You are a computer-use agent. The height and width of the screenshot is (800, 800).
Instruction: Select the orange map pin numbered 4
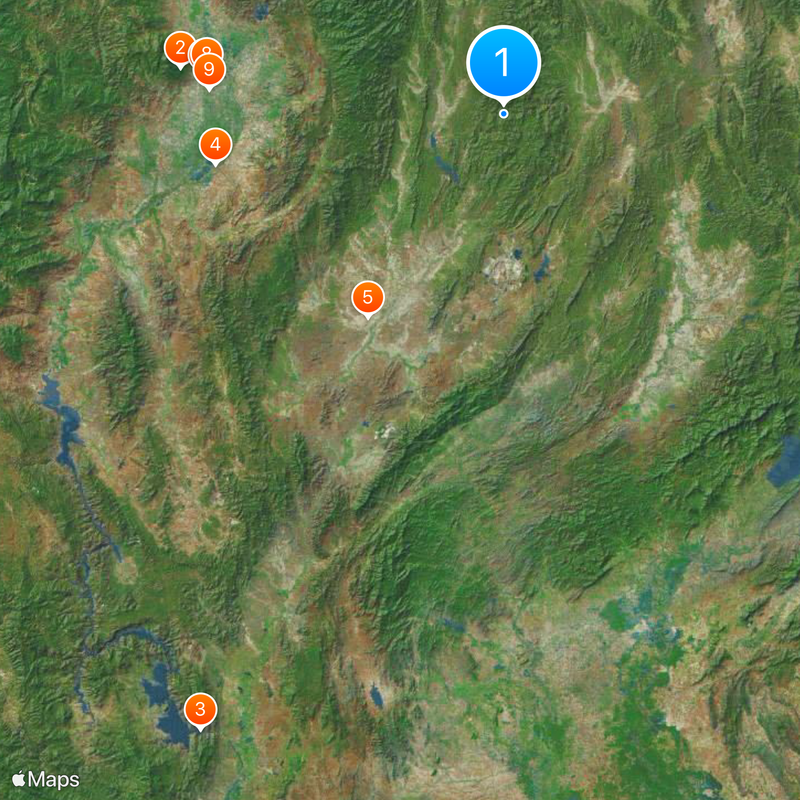click(215, 145)
